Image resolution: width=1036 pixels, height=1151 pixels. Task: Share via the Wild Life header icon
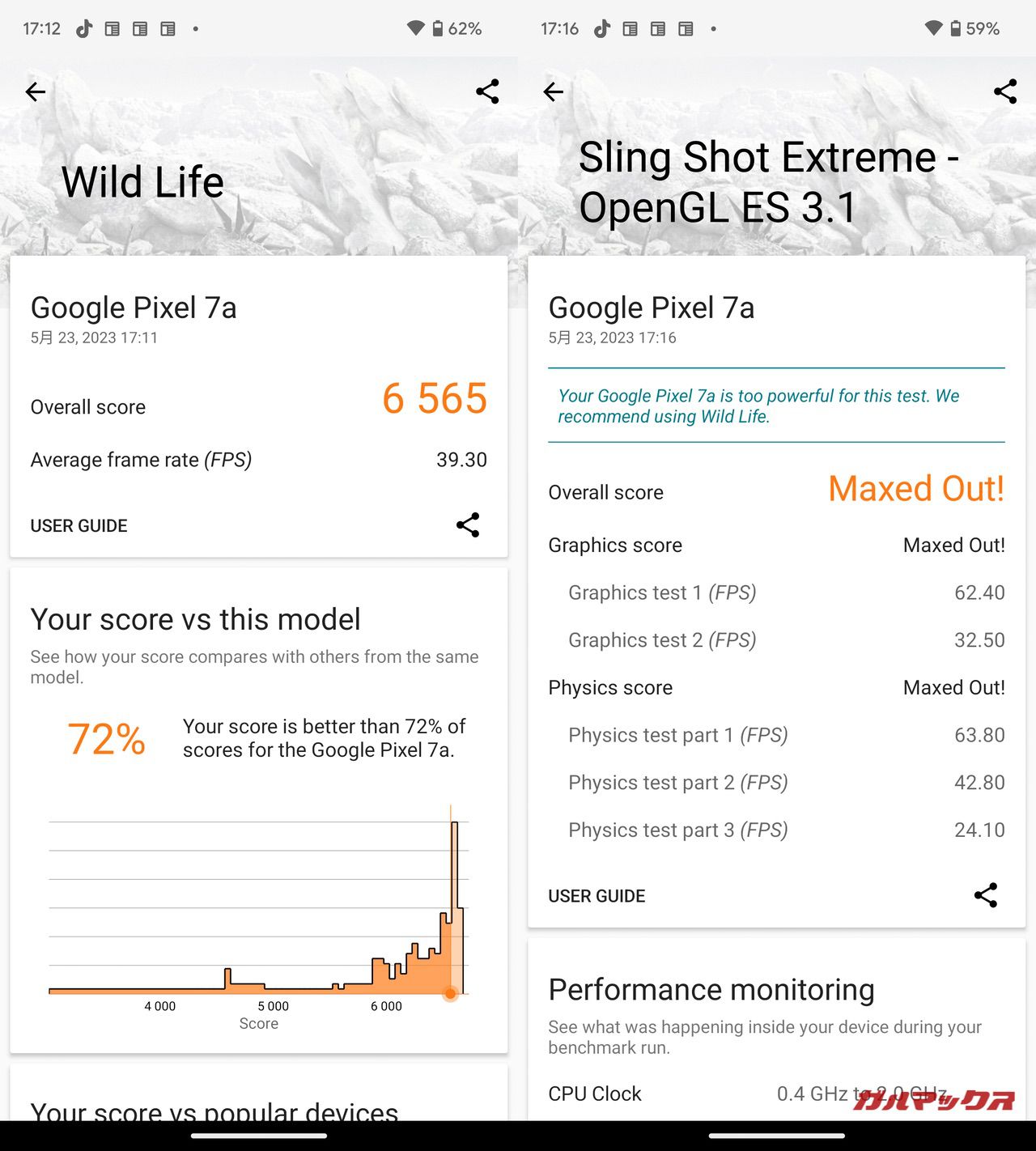click(487, 91)
